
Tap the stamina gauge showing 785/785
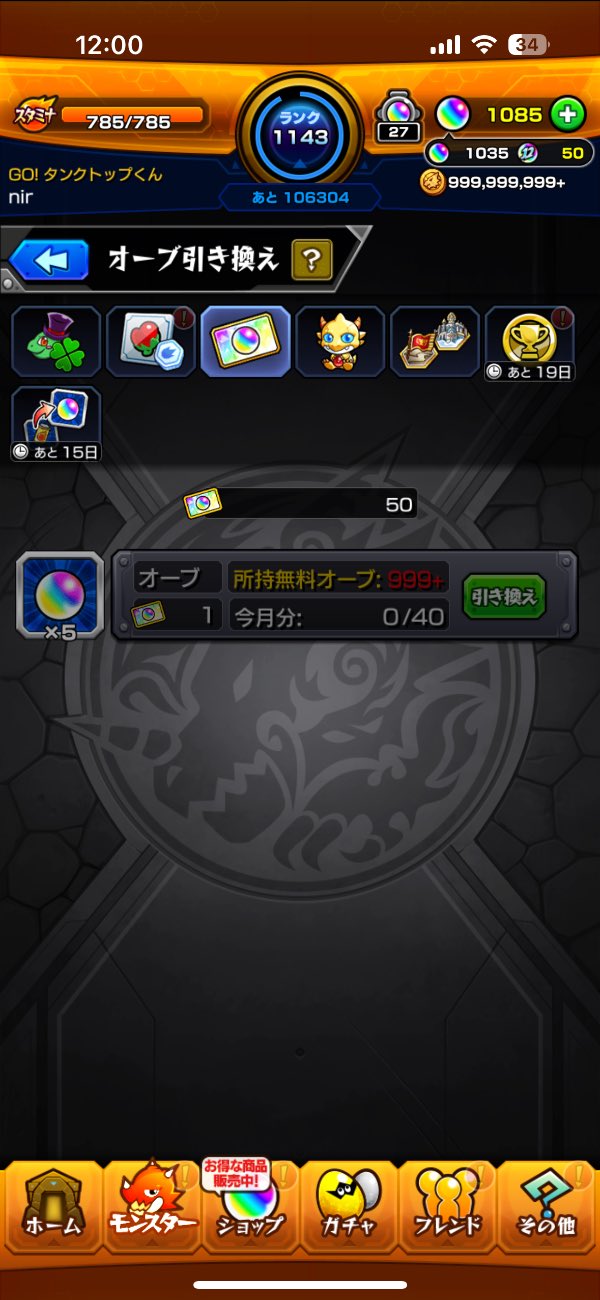(130, 120)
